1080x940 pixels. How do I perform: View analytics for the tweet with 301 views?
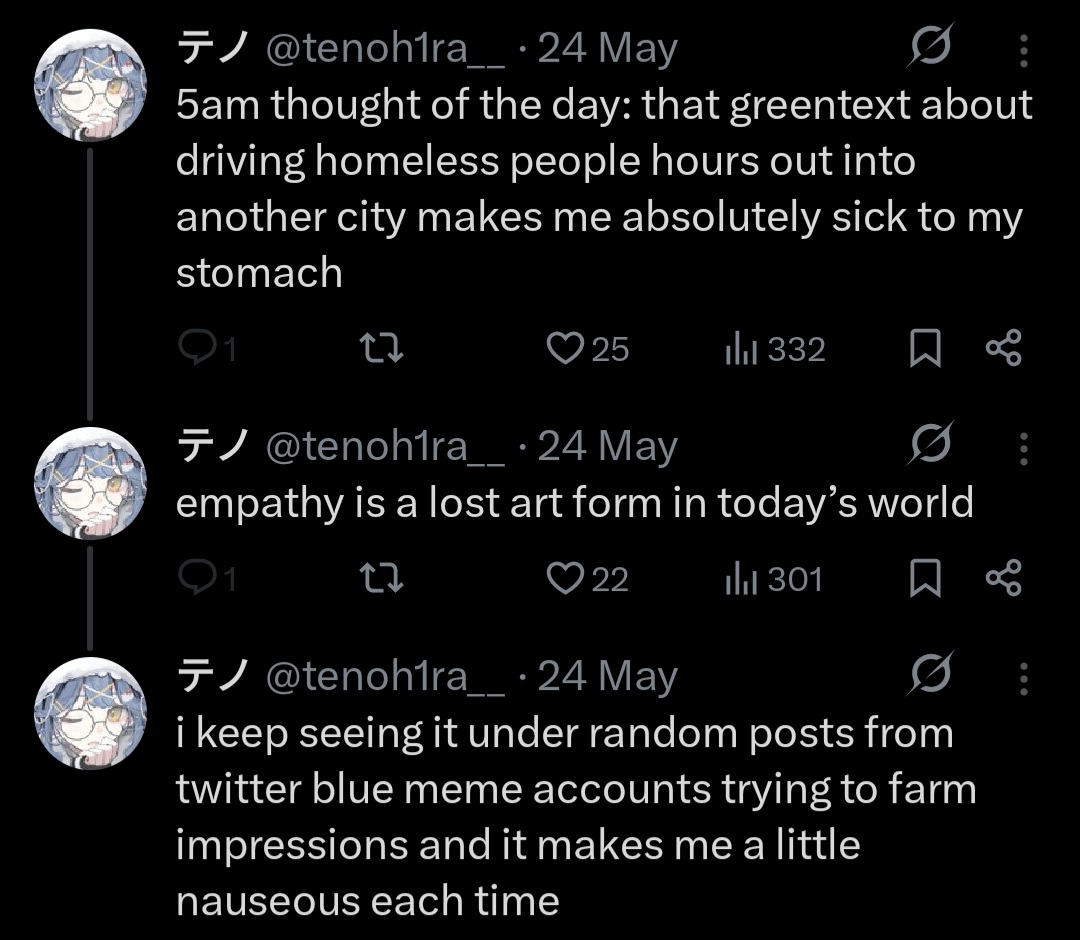(740, 579)
